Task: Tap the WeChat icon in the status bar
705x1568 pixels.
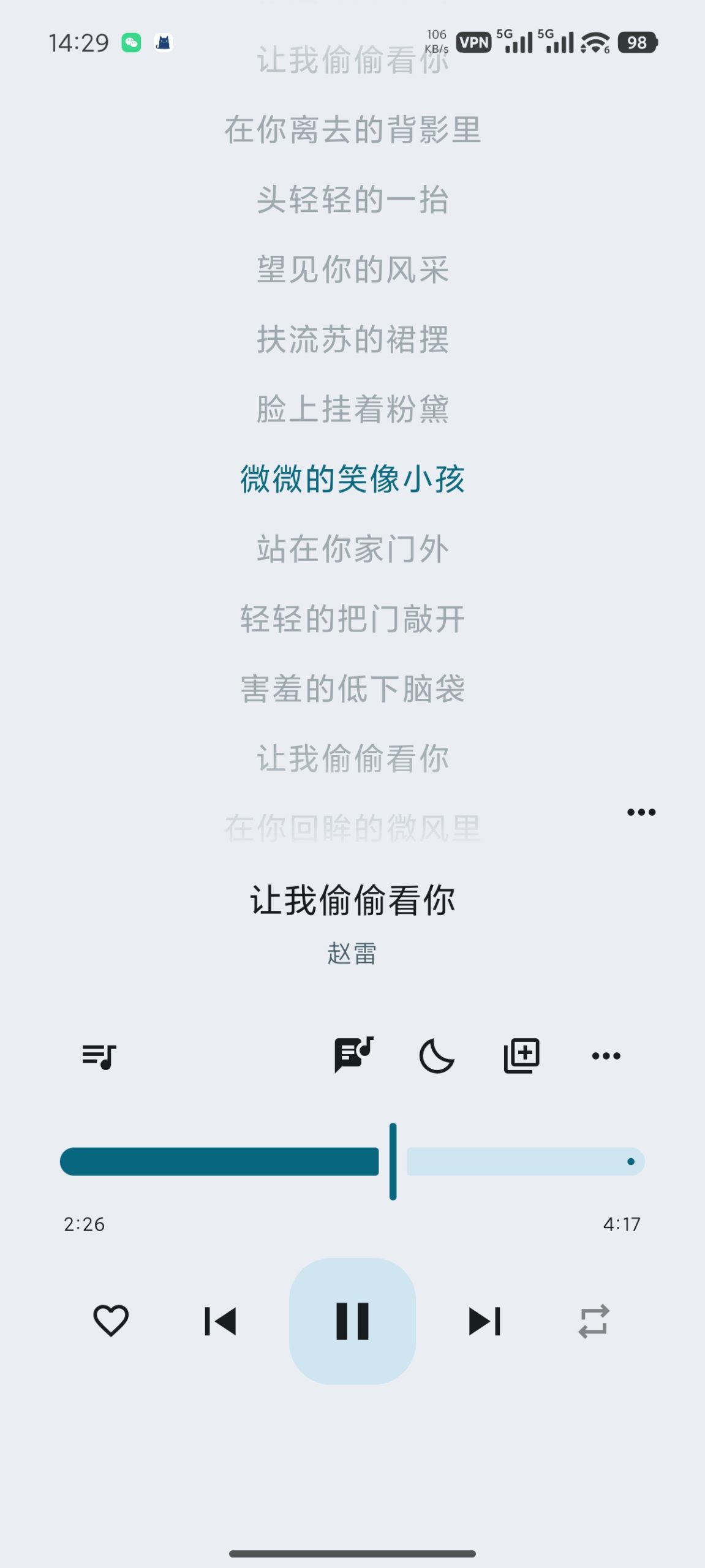Action: 130,42
